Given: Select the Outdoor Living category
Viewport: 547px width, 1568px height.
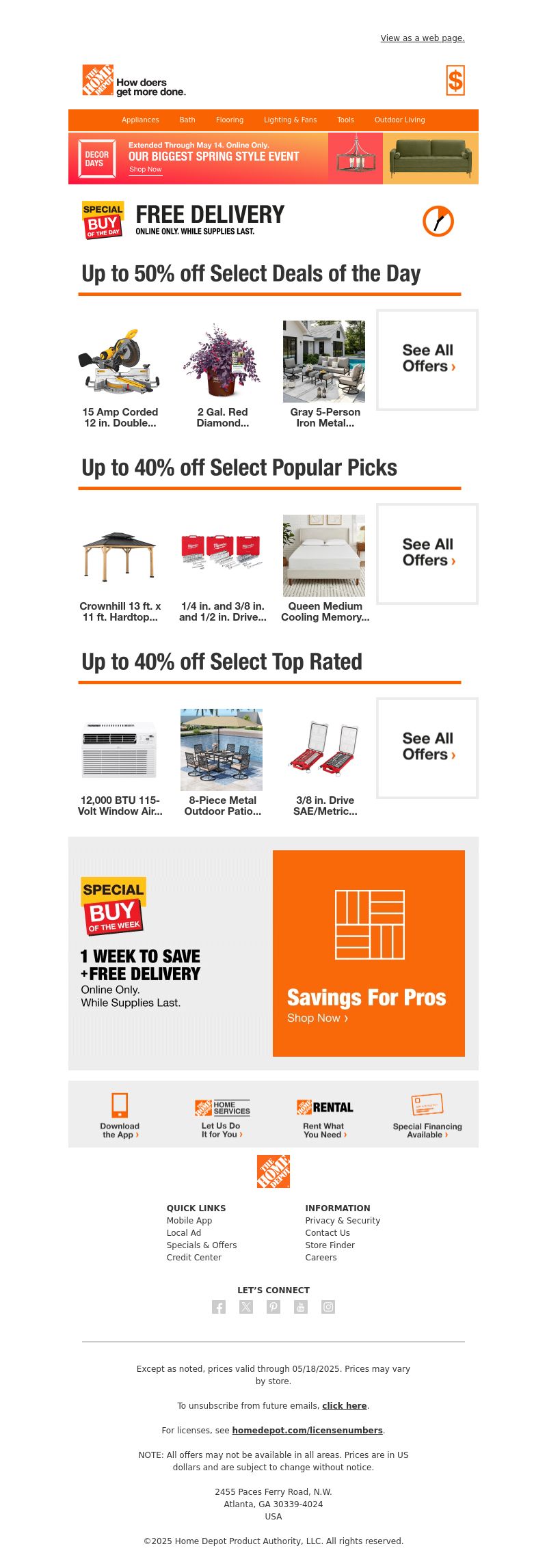Looking at the screenshot, I should 399,120.
